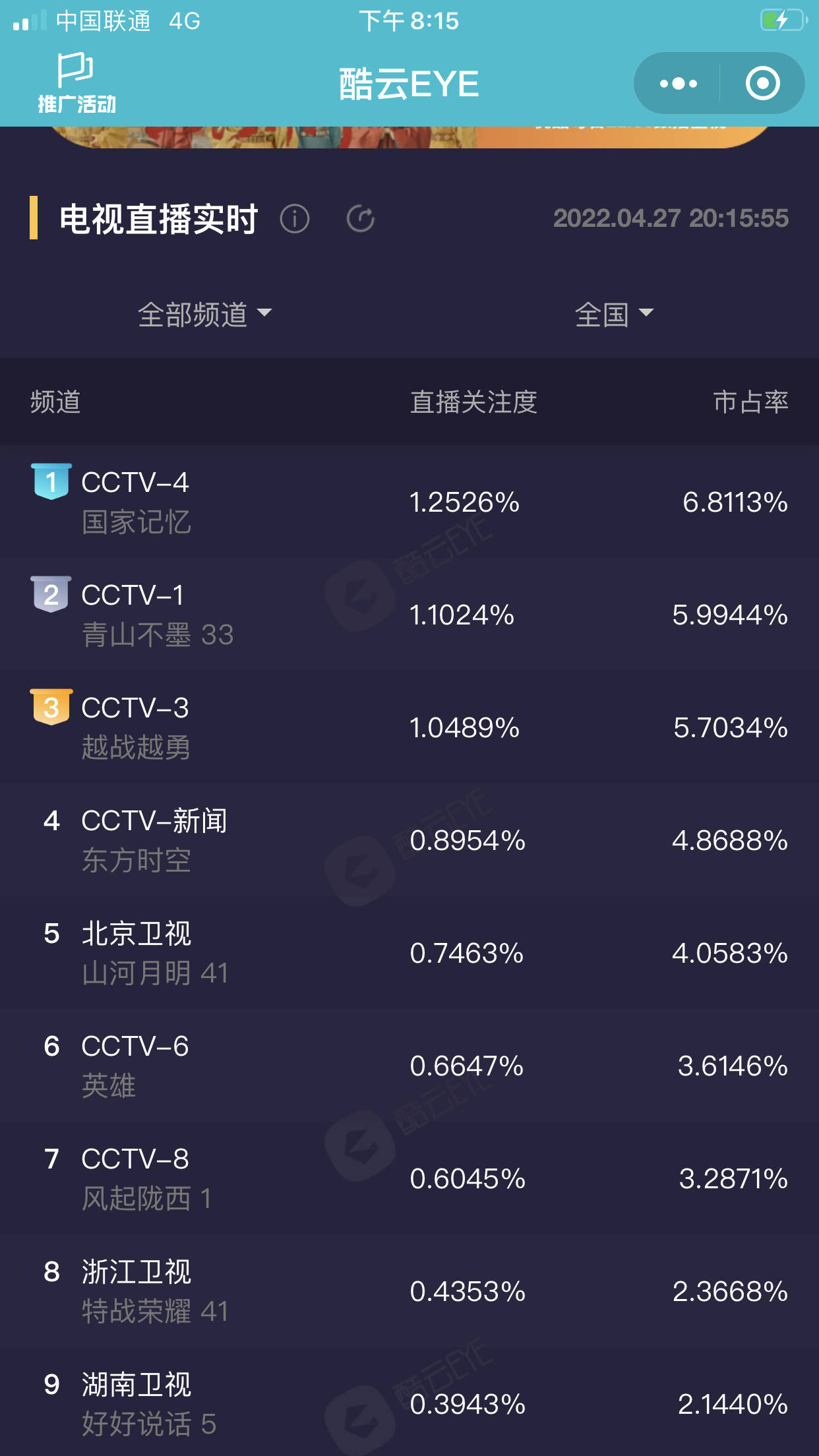The width and height of the screenshot is (819, 1456).
Task: Tap the info icon beside 电视直播实时
Action: [294, 219]
